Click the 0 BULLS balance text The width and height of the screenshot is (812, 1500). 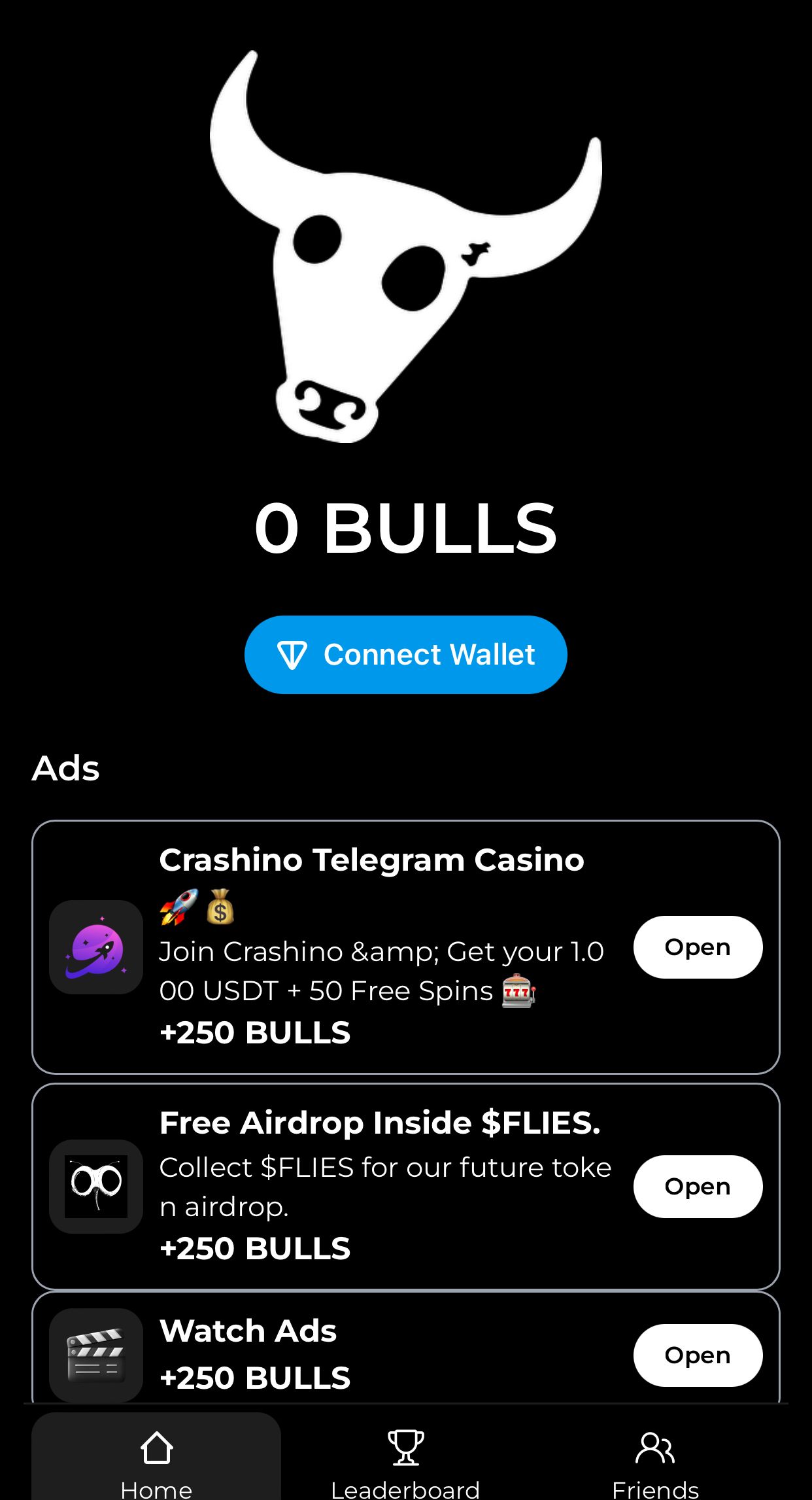point(405,529)
